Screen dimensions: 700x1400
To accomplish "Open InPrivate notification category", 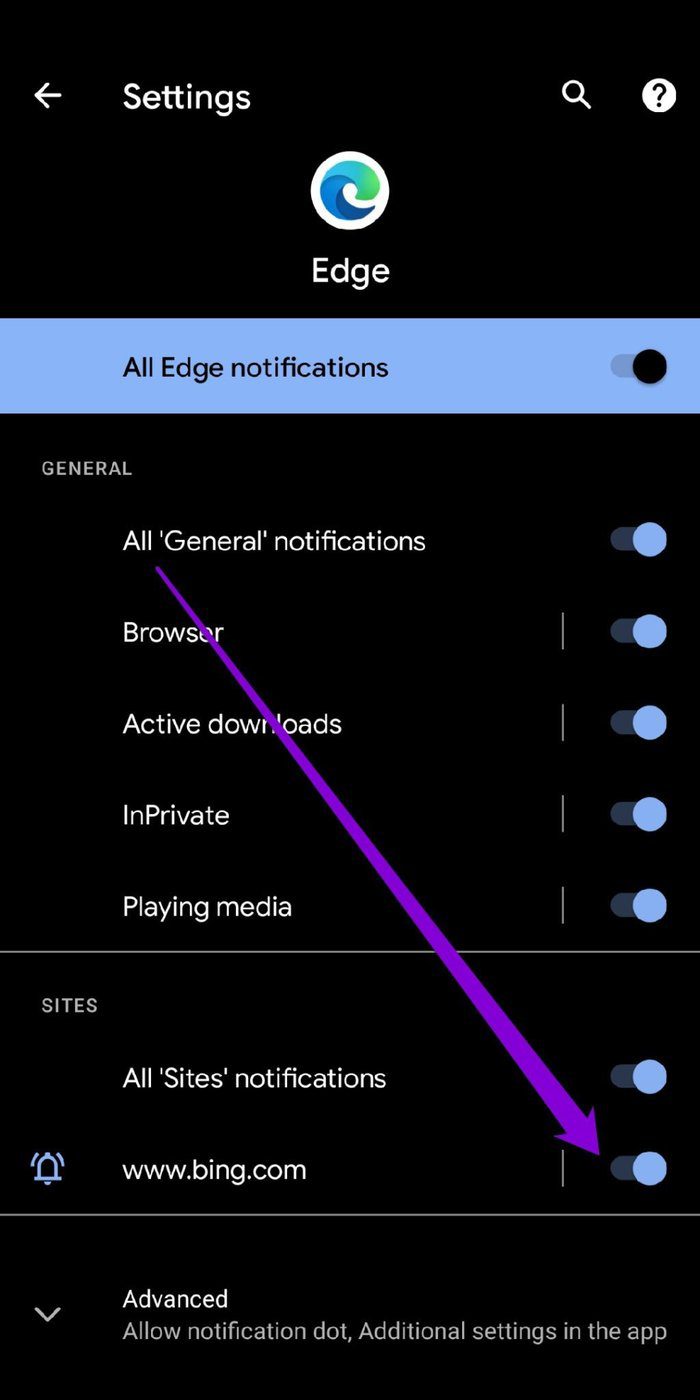I will coord(176,815).
